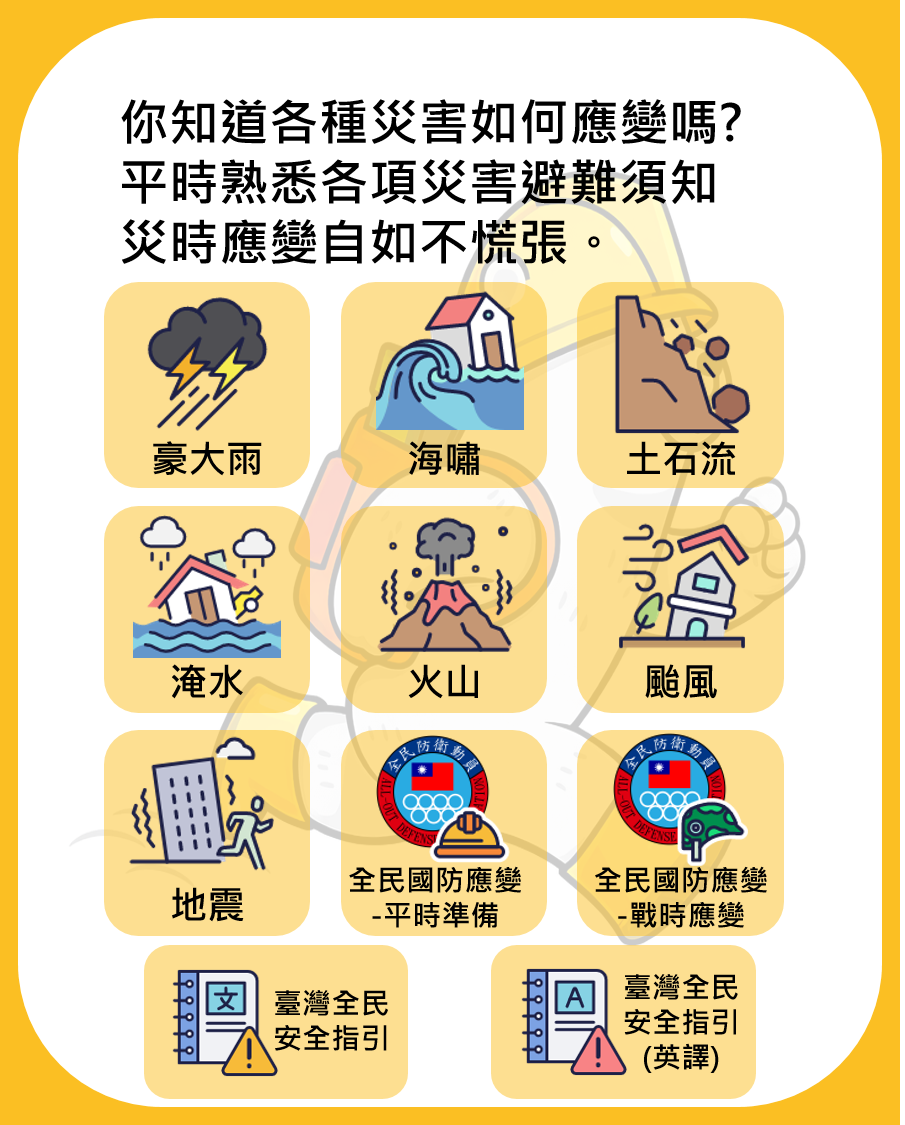View the 淹水 flooding guide
Screen dimensions: 905x1125
click(x=207, y=609)
